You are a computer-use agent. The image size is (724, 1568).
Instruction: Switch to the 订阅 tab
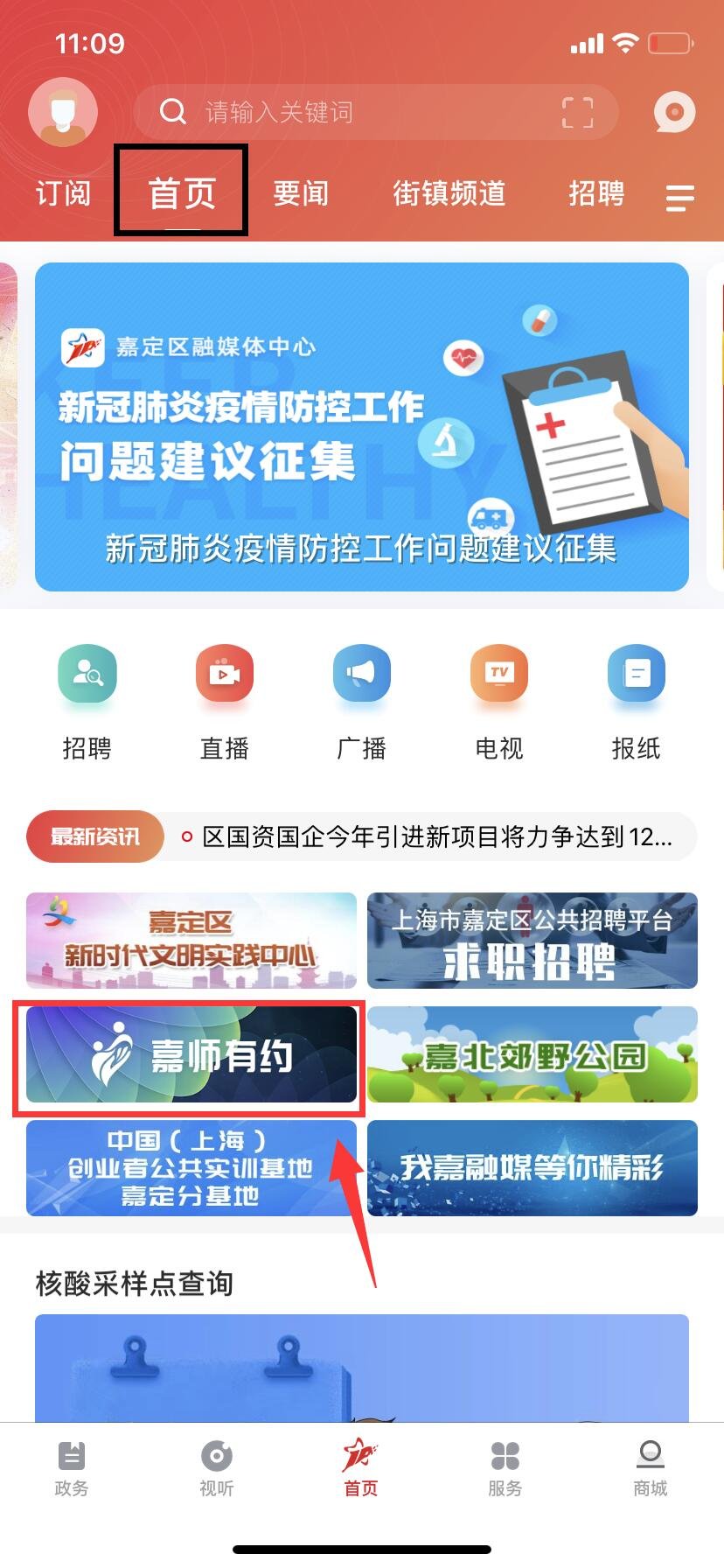point(63,192)
